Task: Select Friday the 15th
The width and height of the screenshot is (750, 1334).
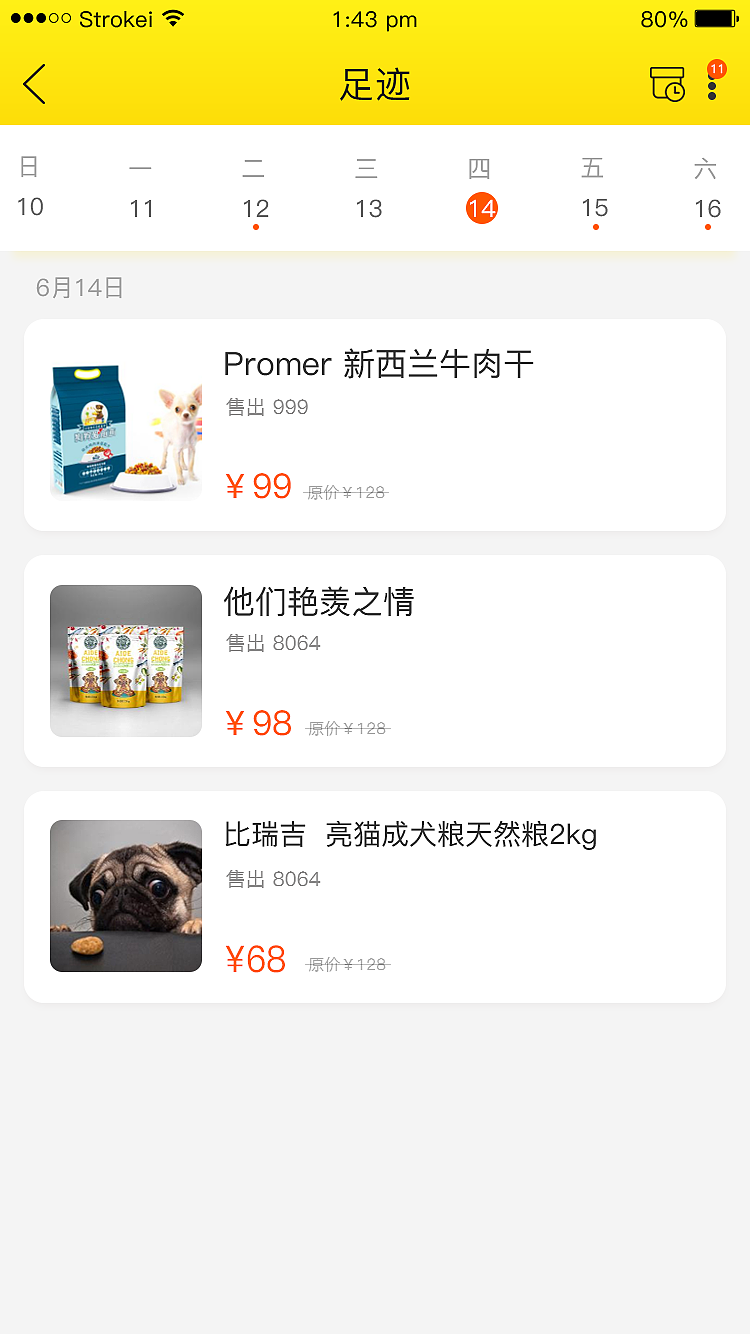Action: point(594,190)
